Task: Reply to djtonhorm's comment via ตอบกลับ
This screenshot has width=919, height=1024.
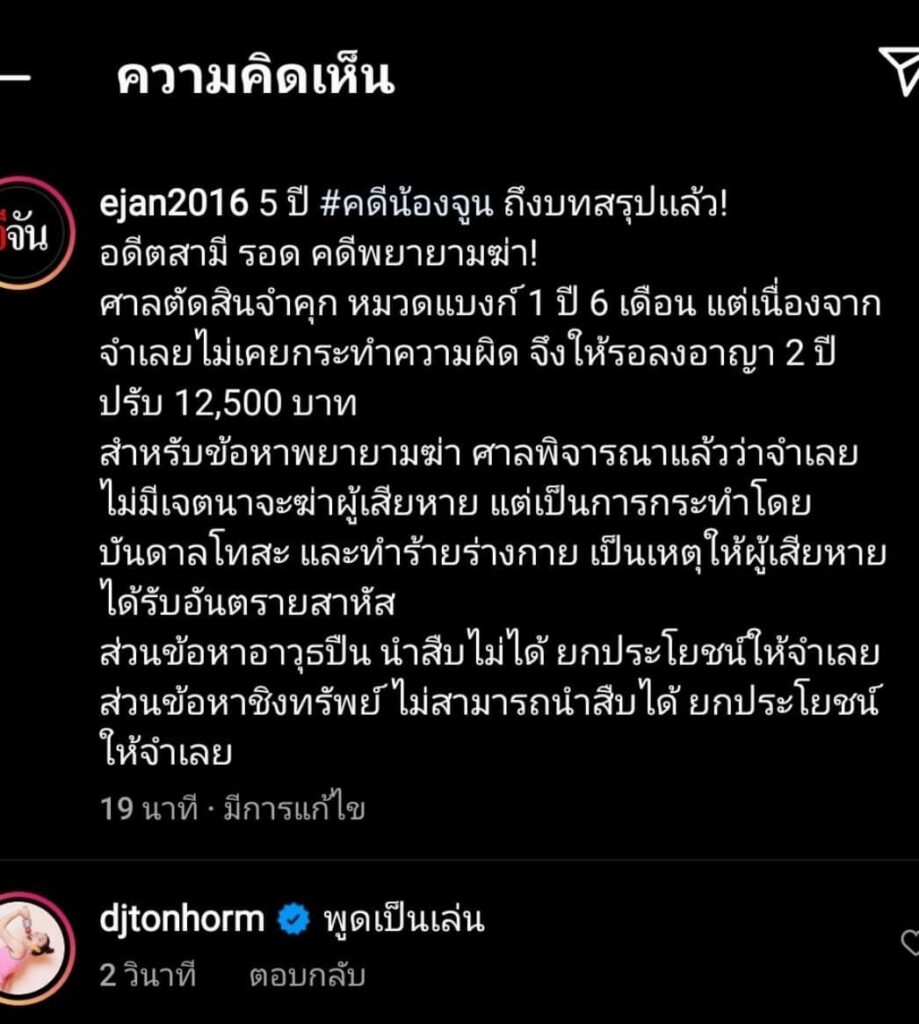Action: point(307,975)
